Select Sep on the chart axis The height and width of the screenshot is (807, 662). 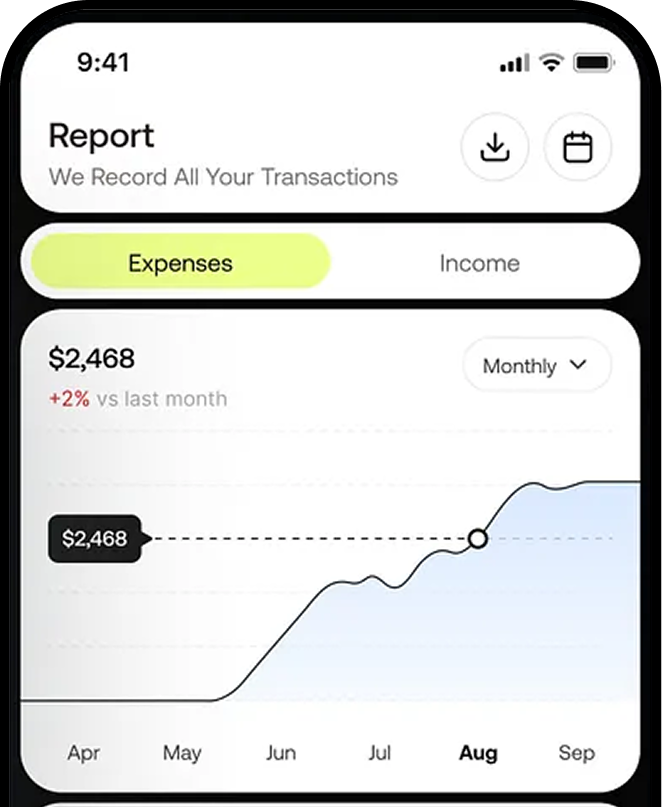pyautogui.click(x=576, y=753)
